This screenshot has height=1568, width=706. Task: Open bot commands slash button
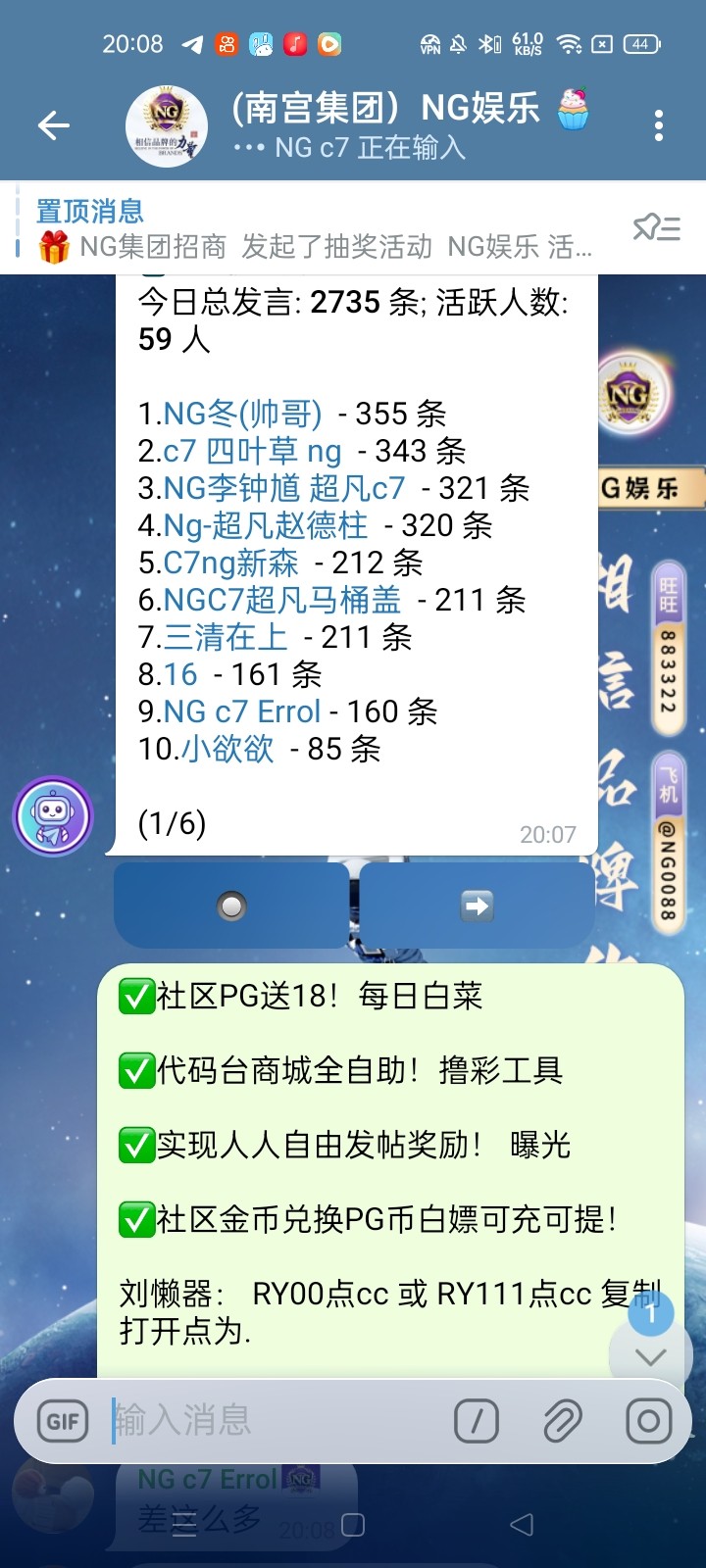(x=477, y=1421)
